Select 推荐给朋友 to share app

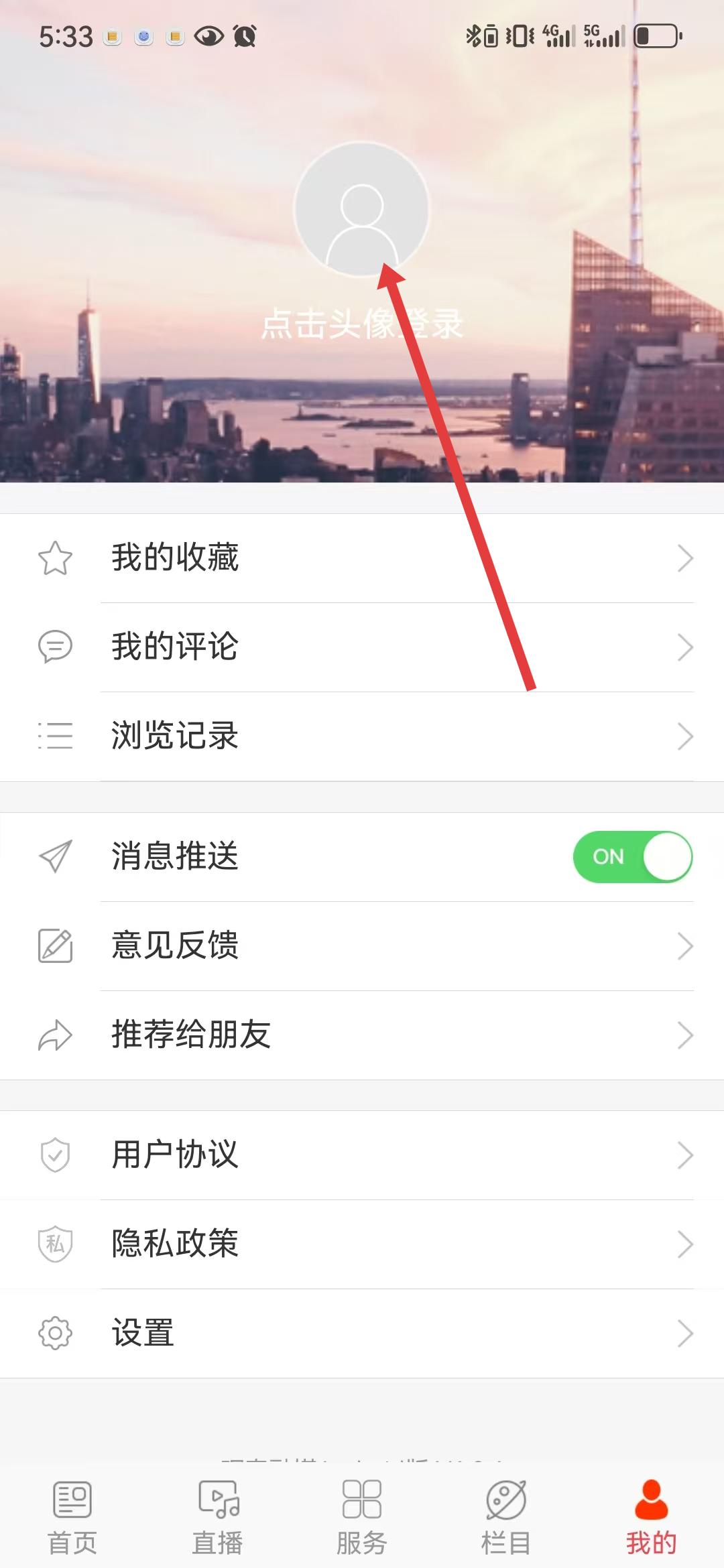[362, 1035]
